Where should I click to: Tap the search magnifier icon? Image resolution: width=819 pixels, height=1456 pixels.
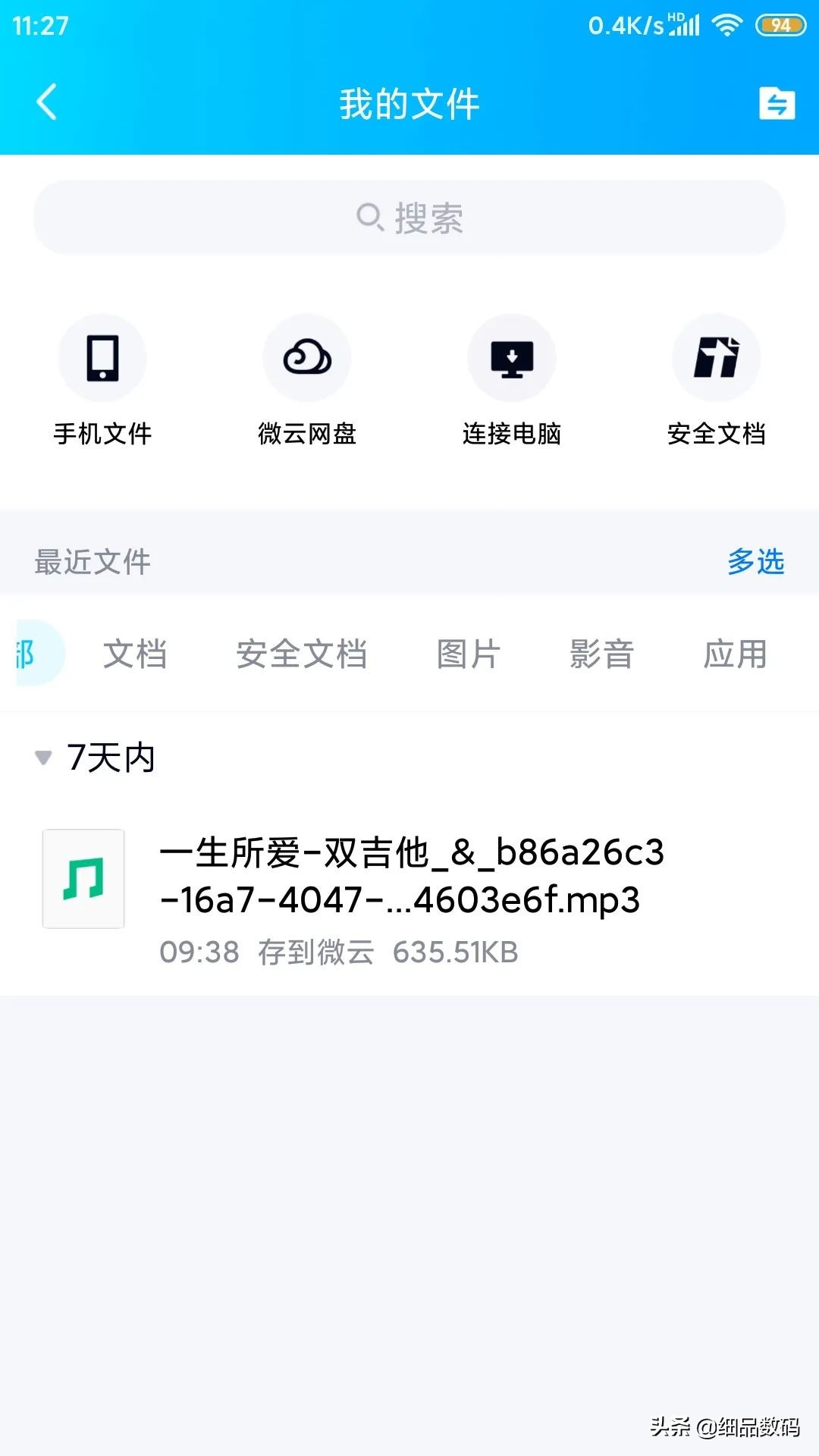[x=371, y=218]
